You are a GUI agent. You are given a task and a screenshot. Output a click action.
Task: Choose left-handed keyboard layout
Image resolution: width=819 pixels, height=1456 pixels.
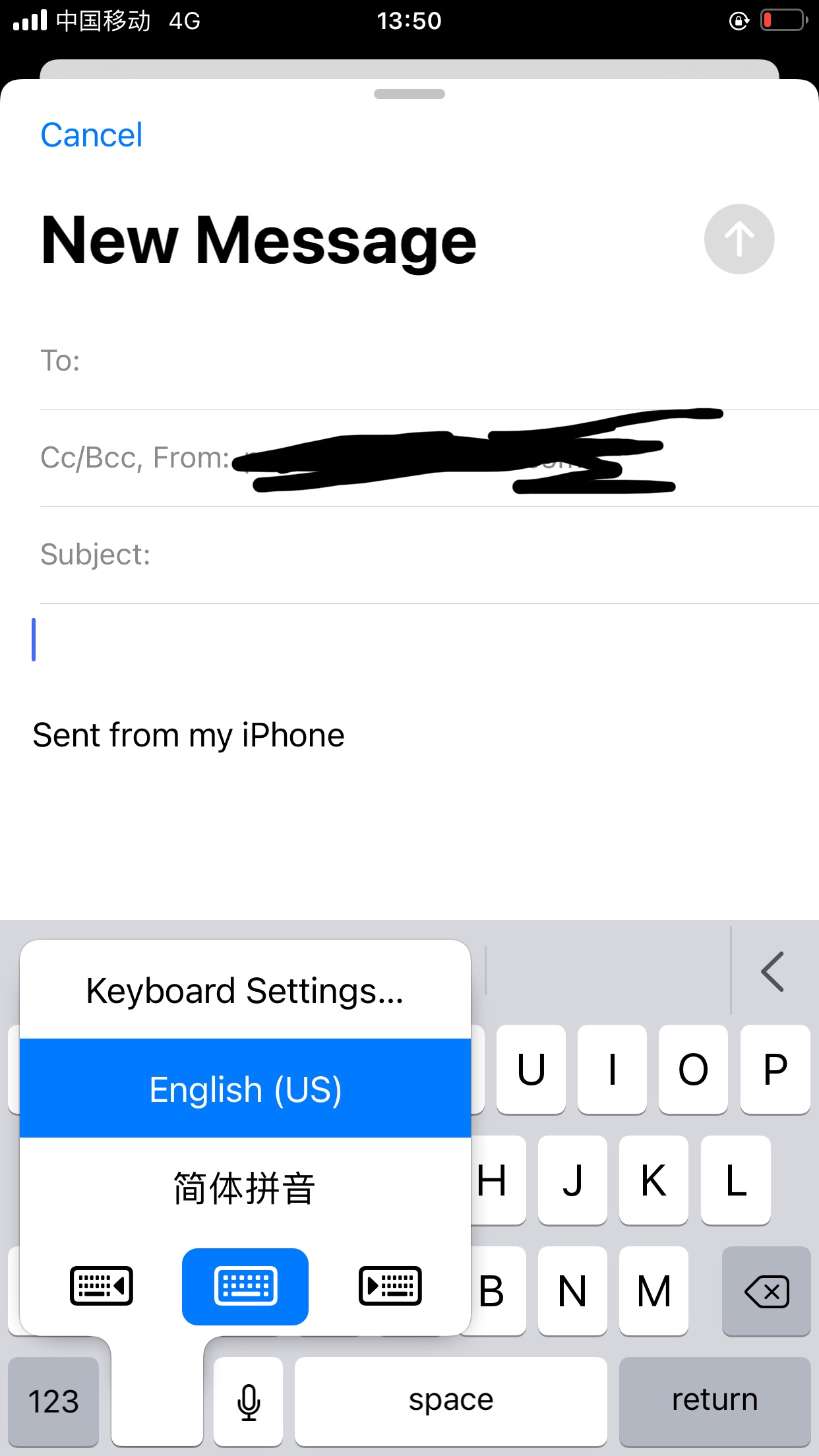[102, 1286]
